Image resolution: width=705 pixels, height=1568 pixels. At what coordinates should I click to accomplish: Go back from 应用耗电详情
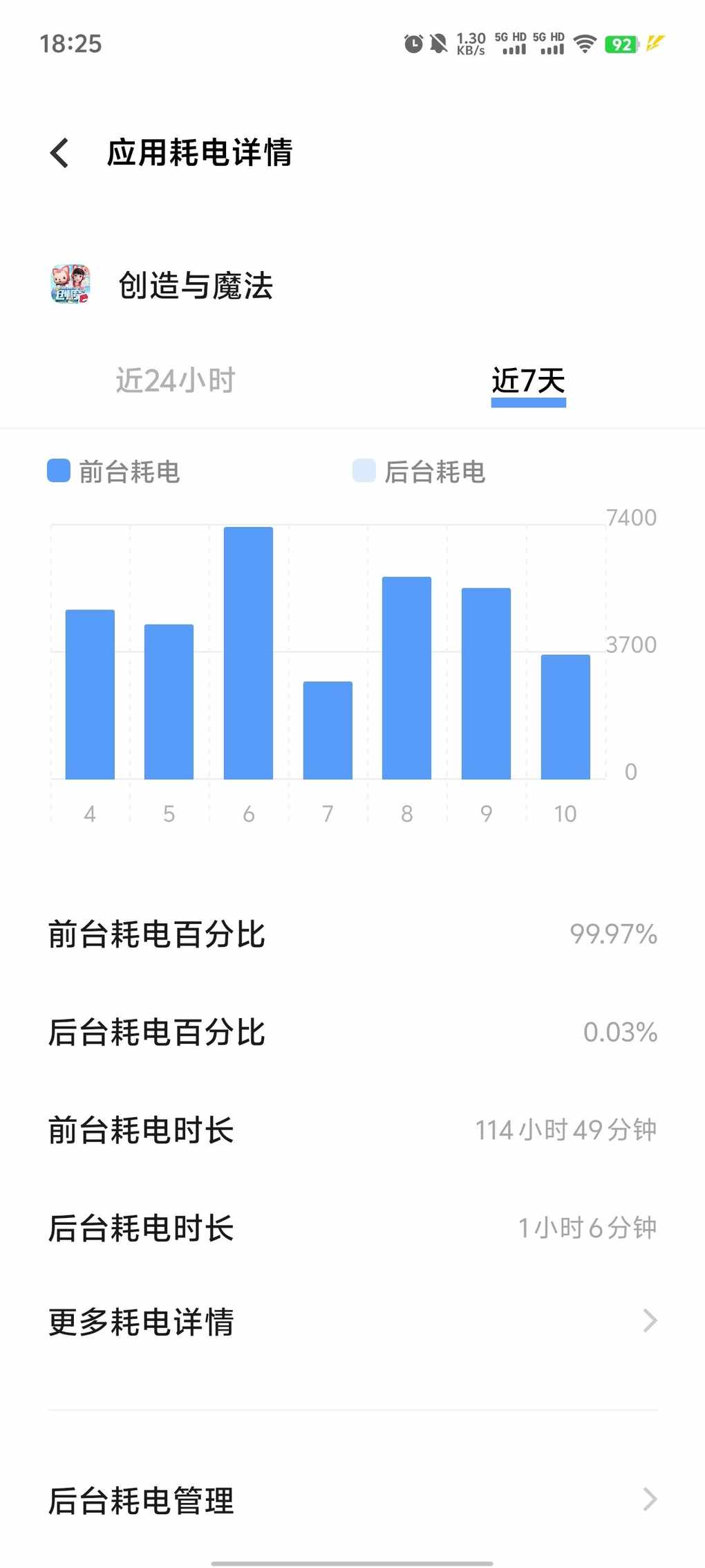pyautogui.click(x=60, y=153)
